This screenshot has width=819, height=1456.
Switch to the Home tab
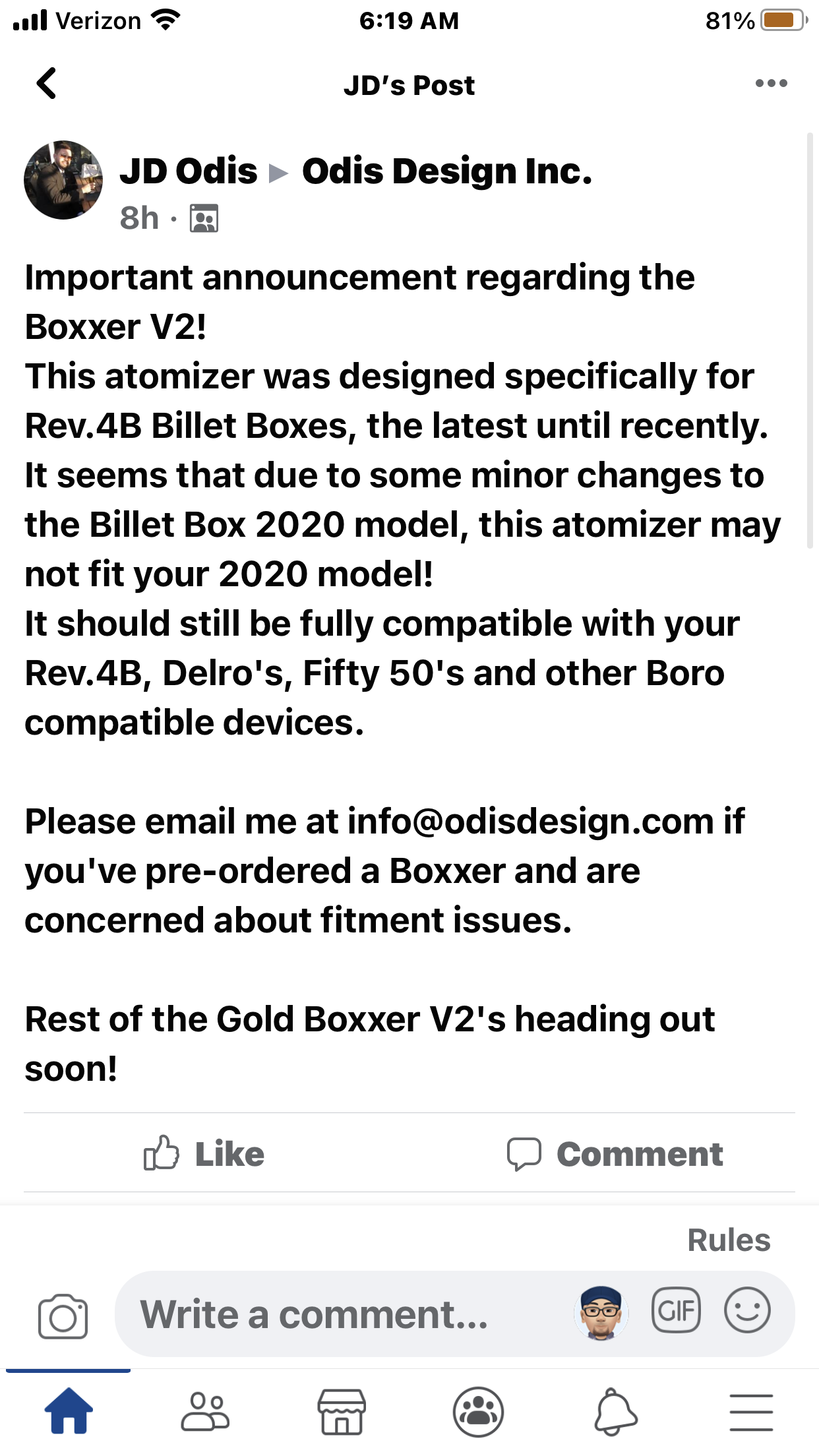[69, 1411]
